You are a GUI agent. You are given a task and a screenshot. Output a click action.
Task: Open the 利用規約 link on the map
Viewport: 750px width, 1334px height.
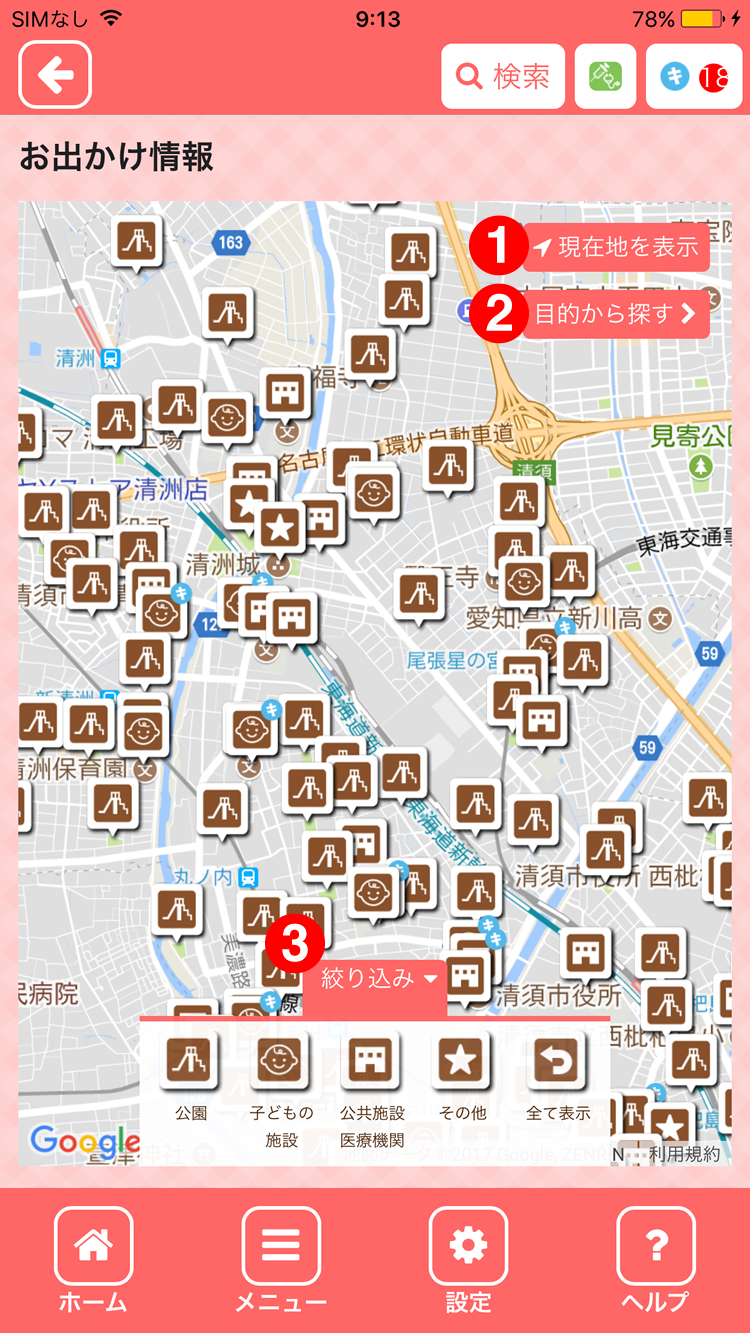click(684, 1154)
